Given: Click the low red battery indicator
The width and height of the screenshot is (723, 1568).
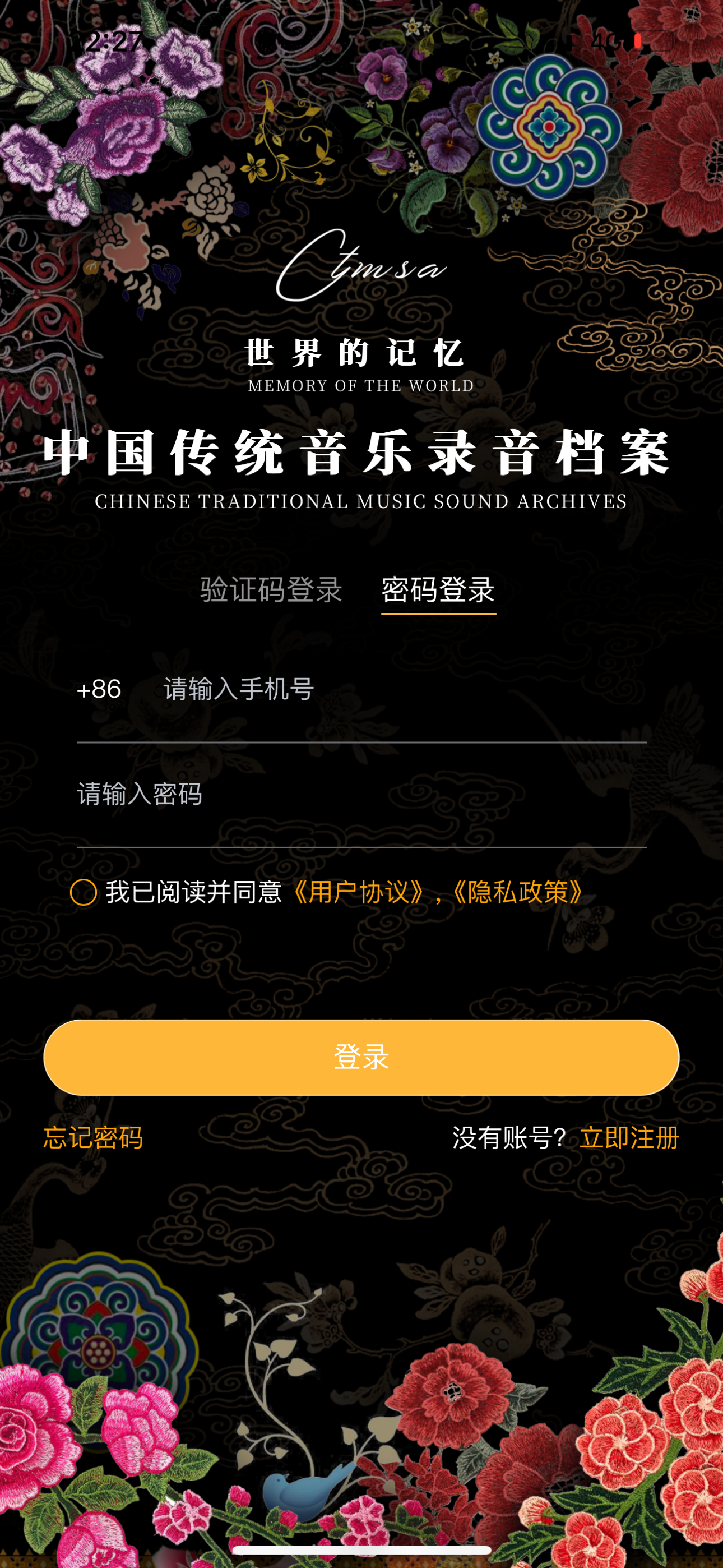Looking at the screenshot, I should (638, 41).
